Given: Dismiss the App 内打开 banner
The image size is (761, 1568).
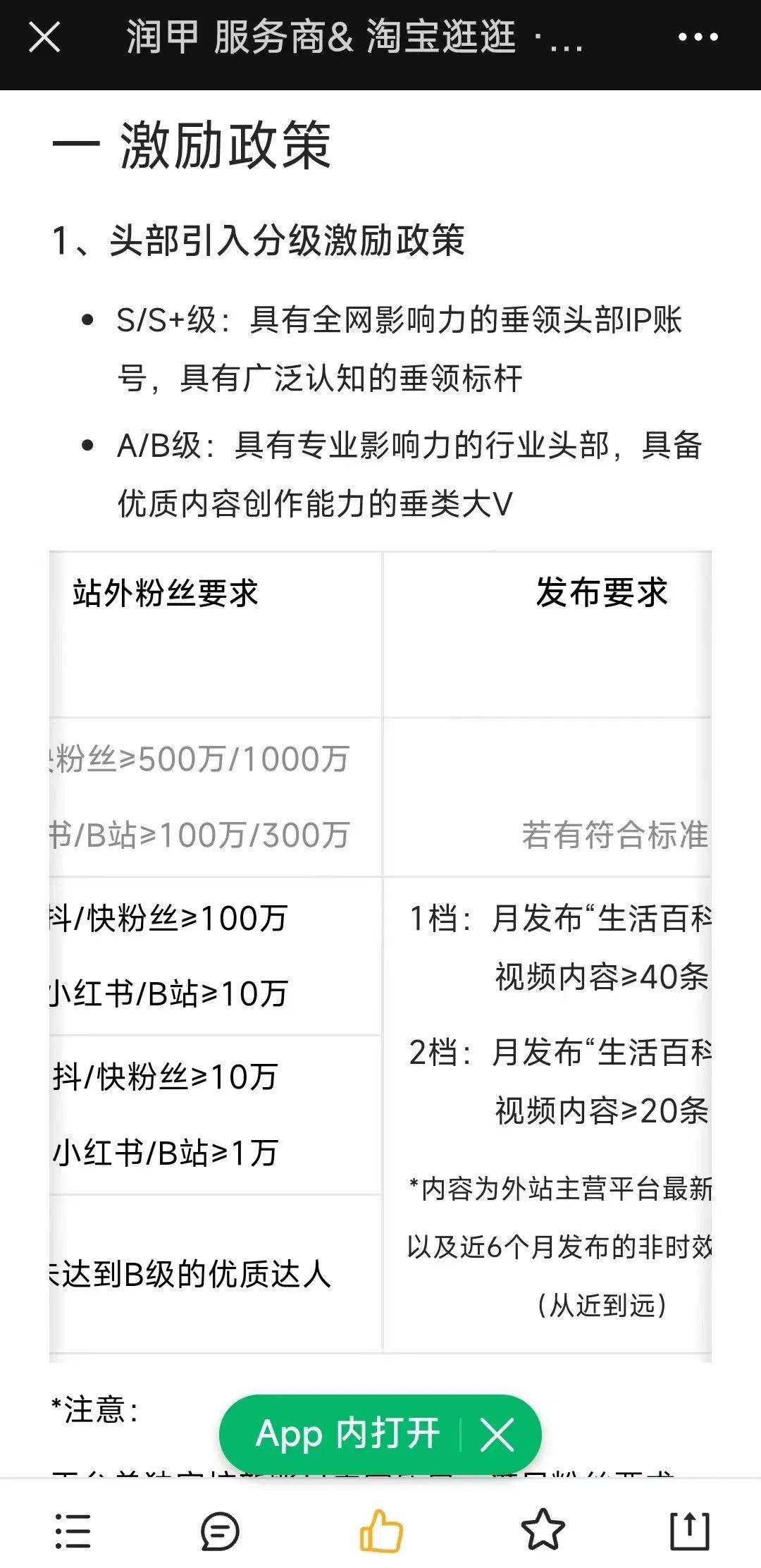Looking at the screenshot, I should [x=497, y=1435].
